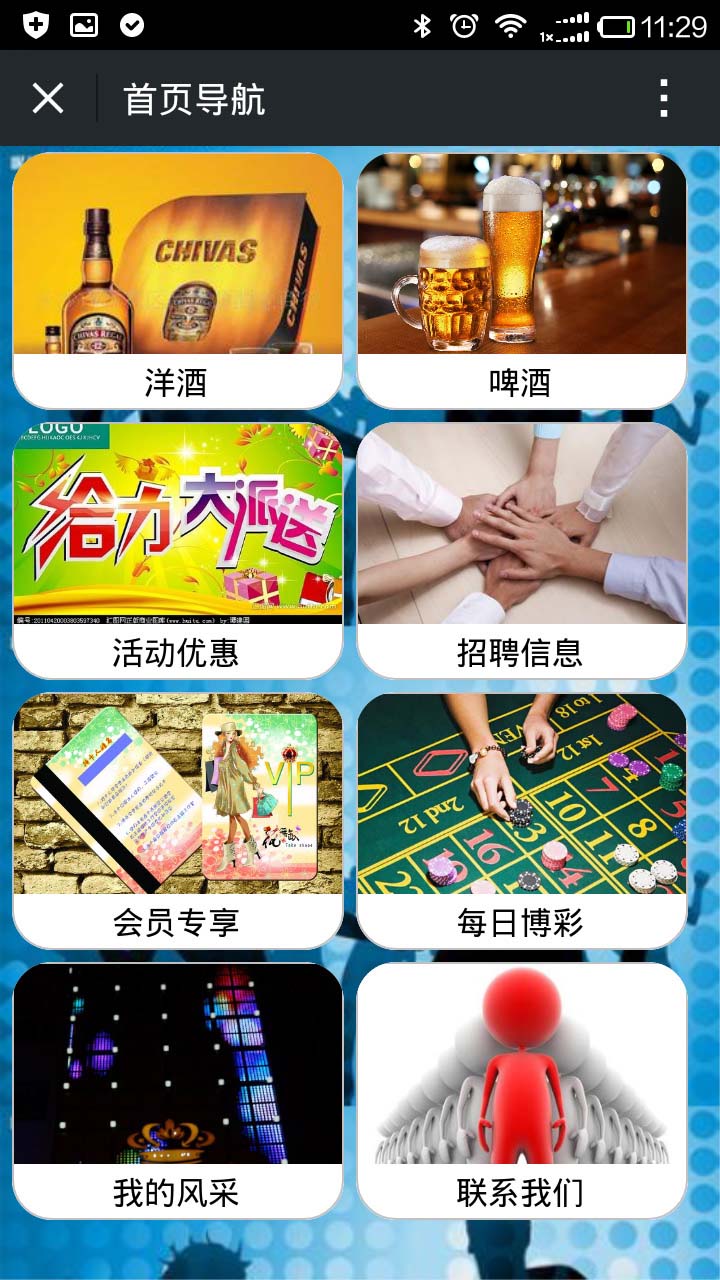720x1280 pixels.
Task: Tap the beer mugs photo
Action: pyautogui.click(x=523, y=257)
